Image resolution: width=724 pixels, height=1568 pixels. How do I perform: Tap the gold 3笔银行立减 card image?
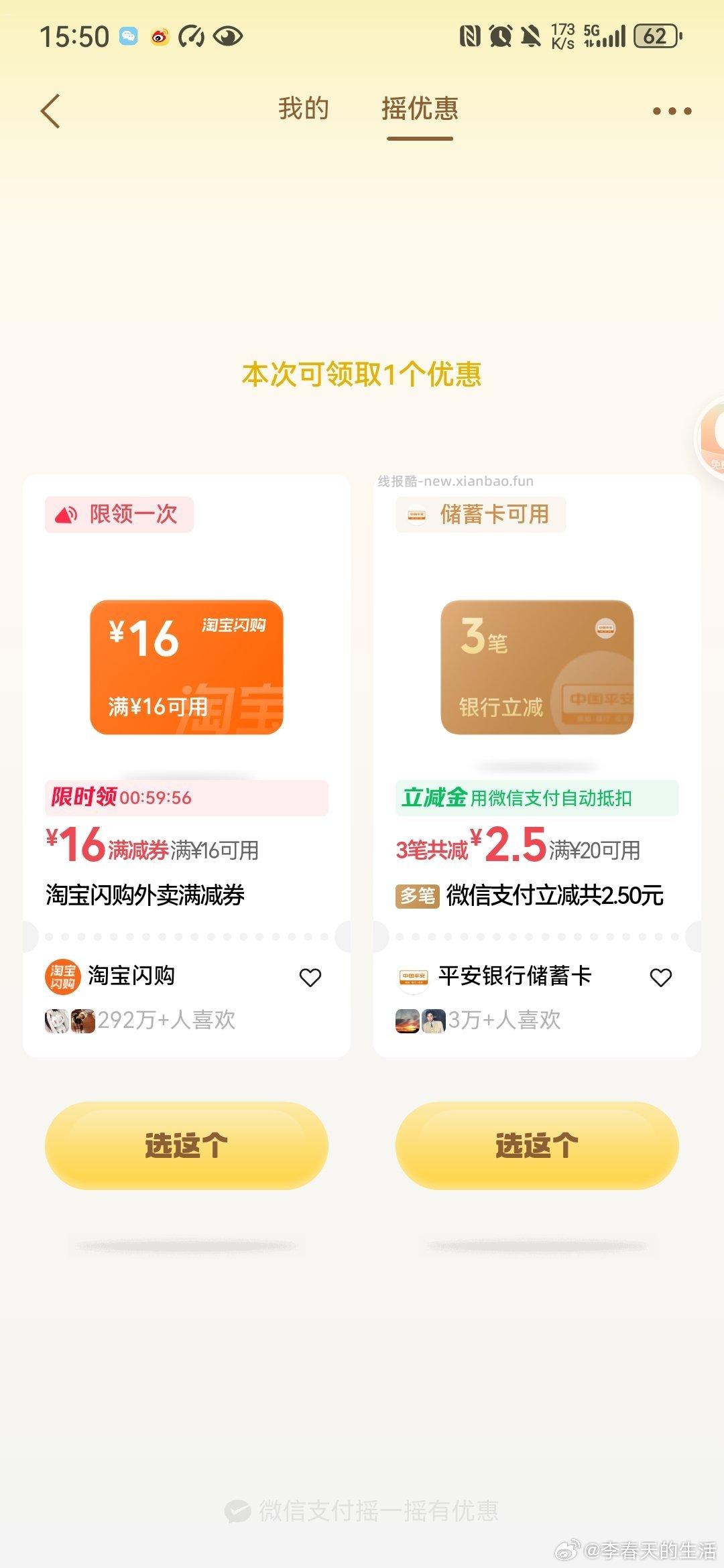coord(538,667)
